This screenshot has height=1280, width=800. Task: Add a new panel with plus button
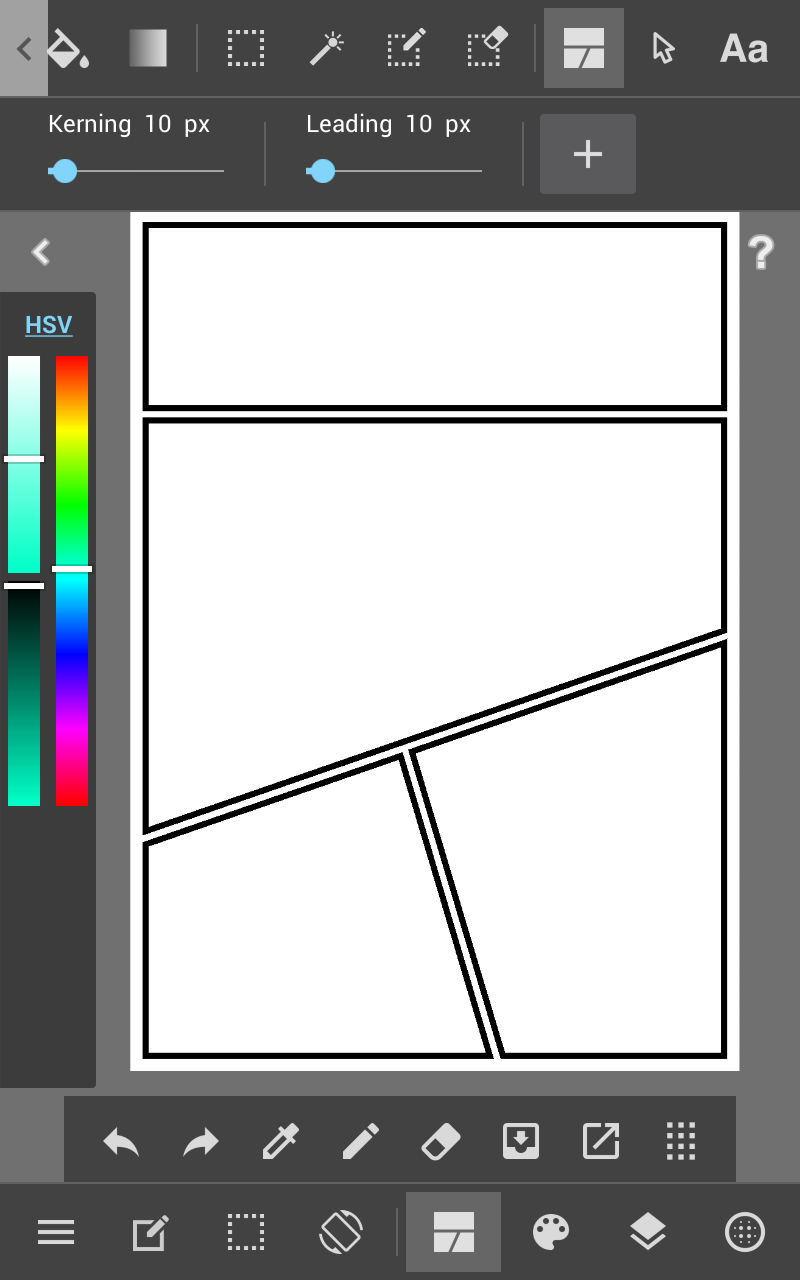(588, 154)
